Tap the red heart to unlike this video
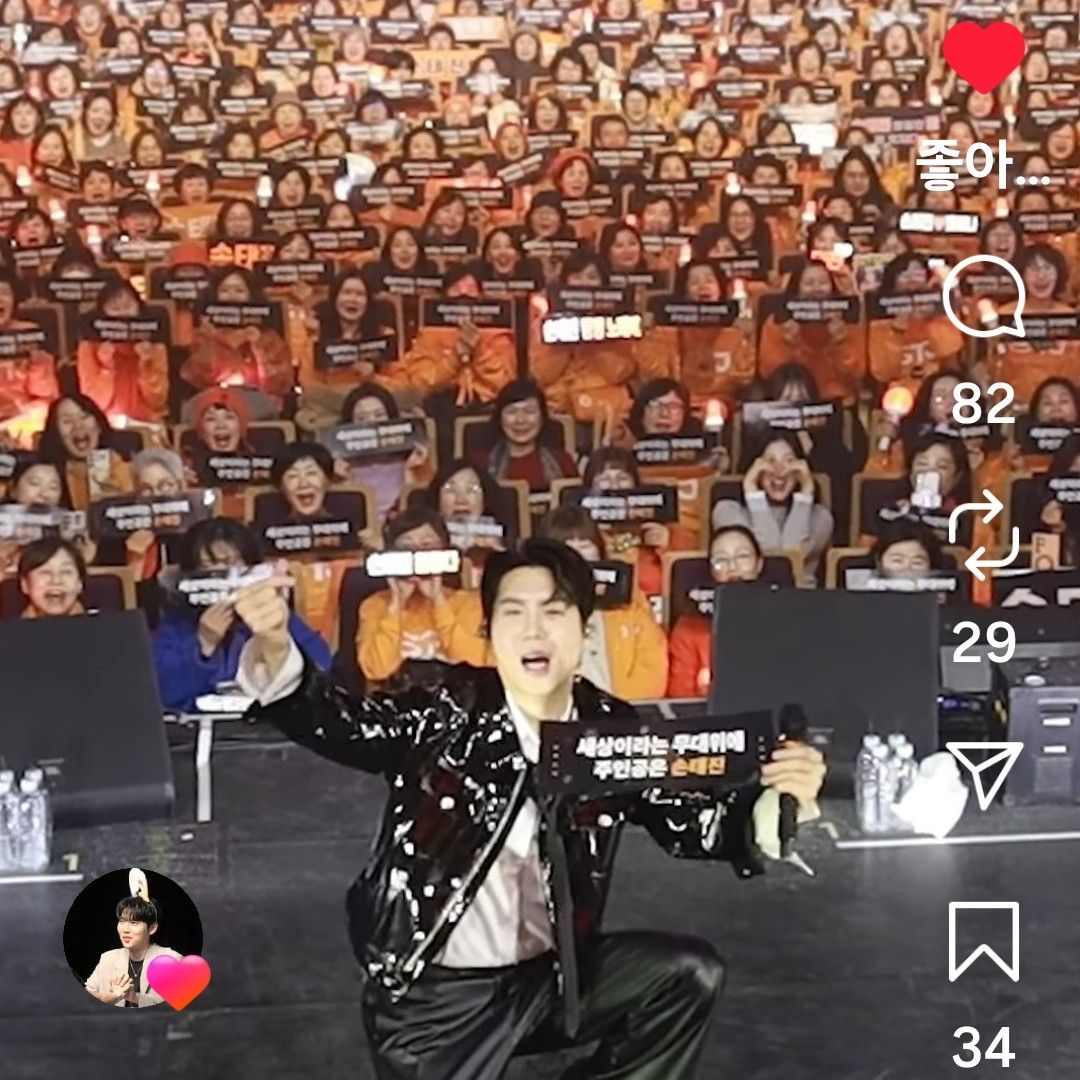This screenshot has height=1080, width=1080. click(x=984, y=58)
